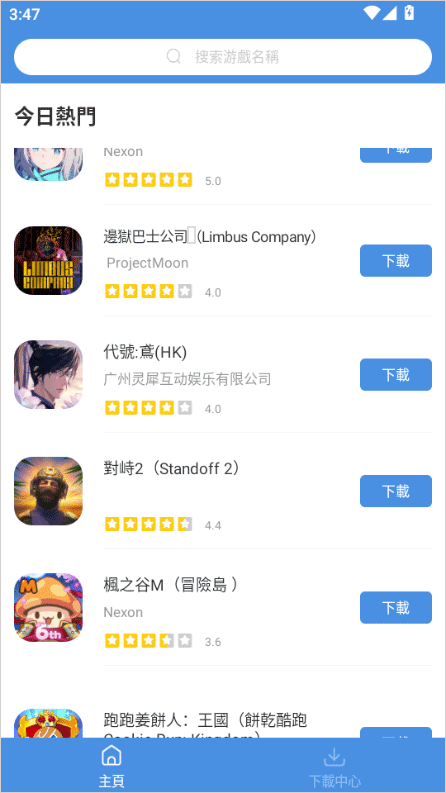Open the Limbus Company game listing
The image size is (446, 793).
pyautogui.click(x=223, y=261)
